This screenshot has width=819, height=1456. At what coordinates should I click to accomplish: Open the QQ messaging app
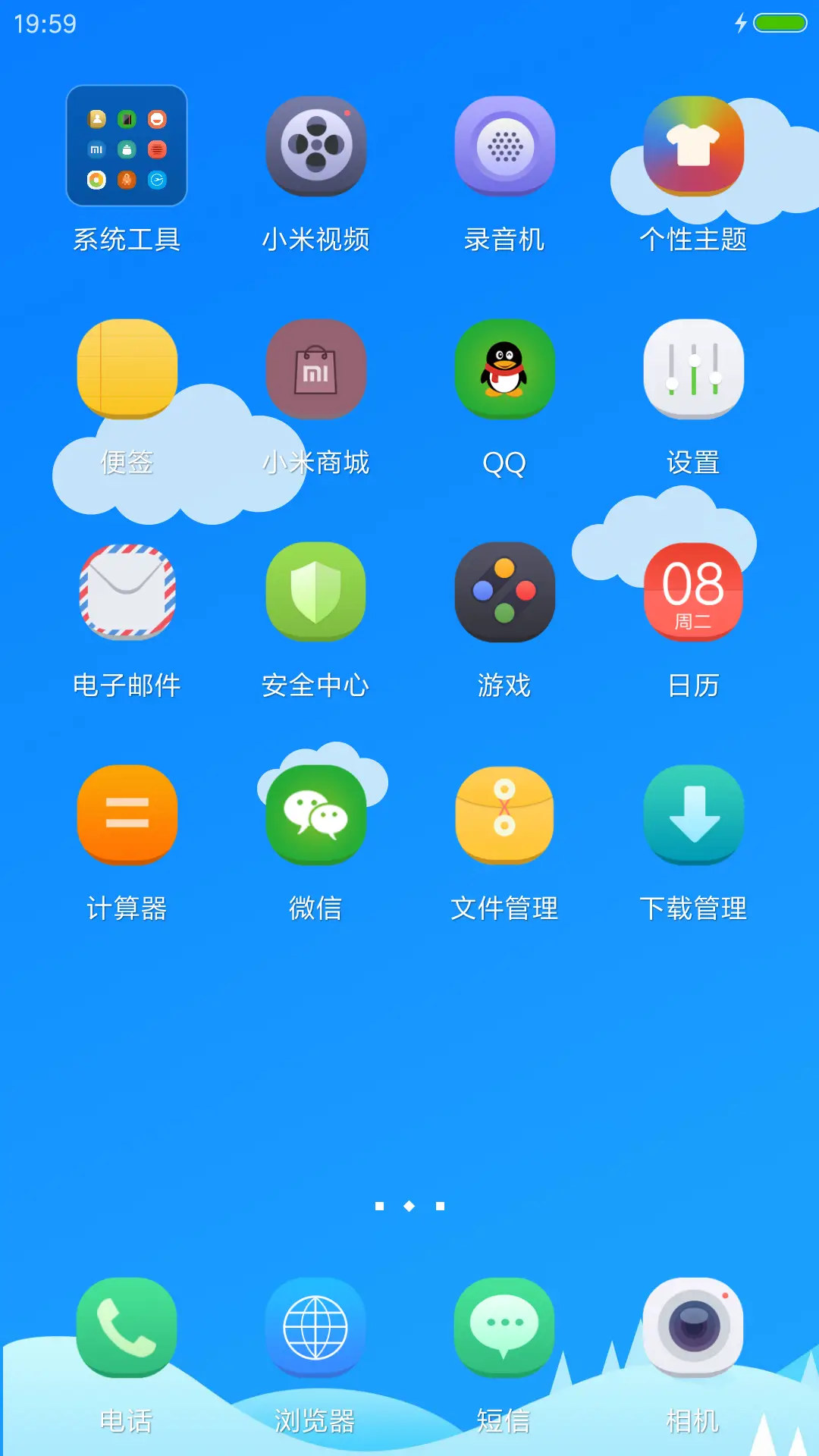click(x=505, y=369)
